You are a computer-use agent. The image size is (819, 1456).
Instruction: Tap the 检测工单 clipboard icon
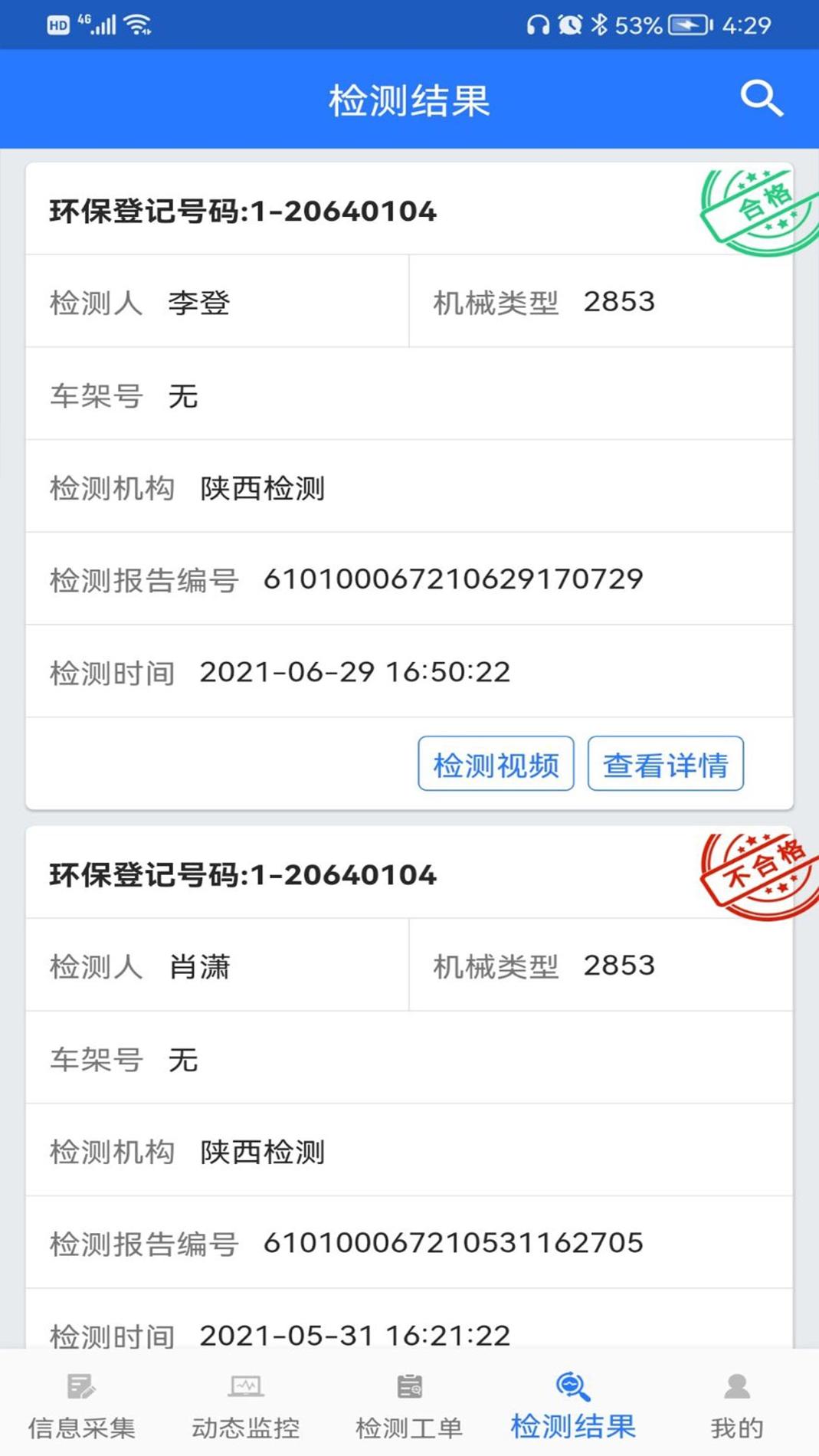408,1387
